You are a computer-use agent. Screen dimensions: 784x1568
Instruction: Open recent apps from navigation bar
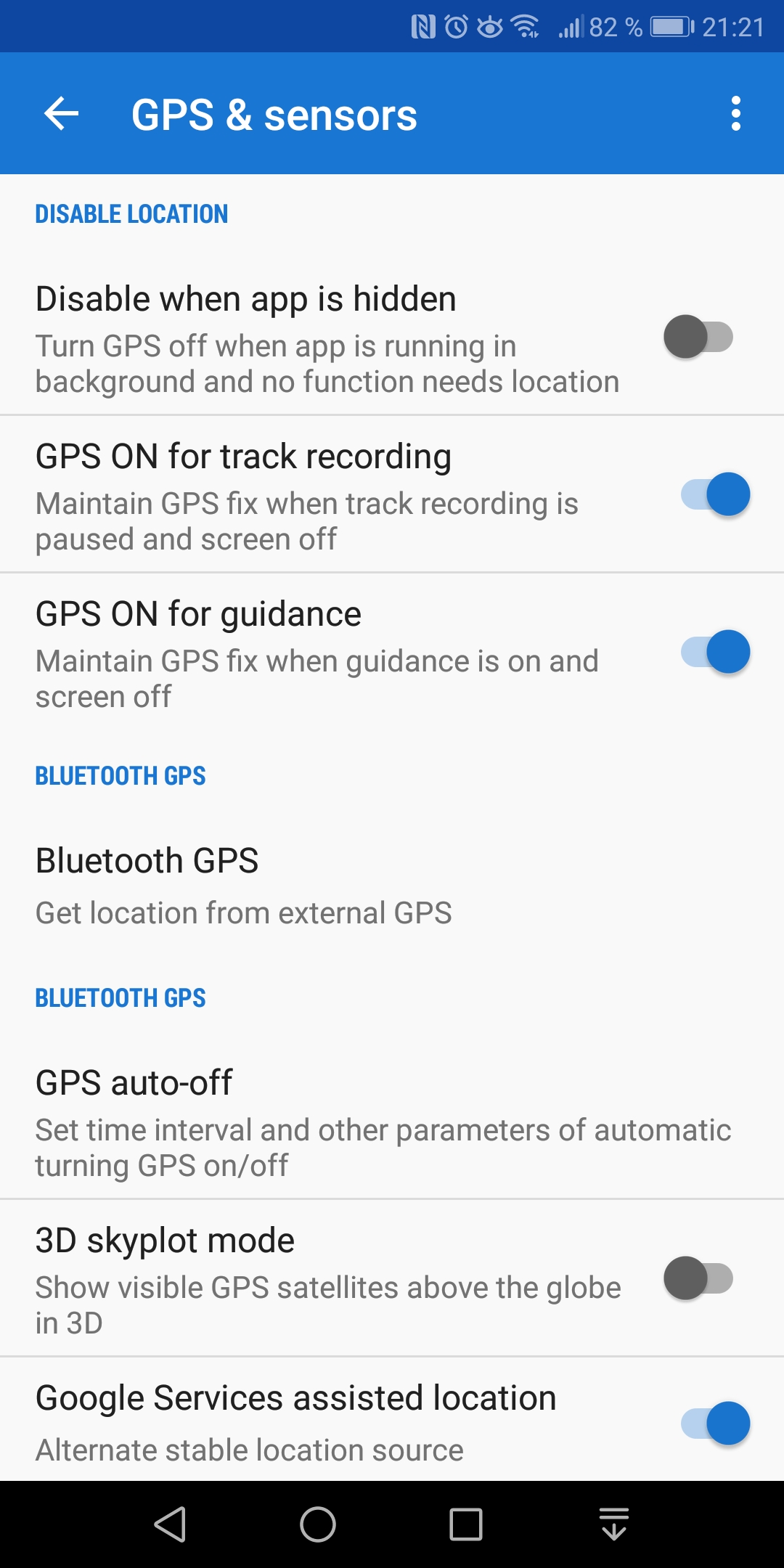point(466,1524)
